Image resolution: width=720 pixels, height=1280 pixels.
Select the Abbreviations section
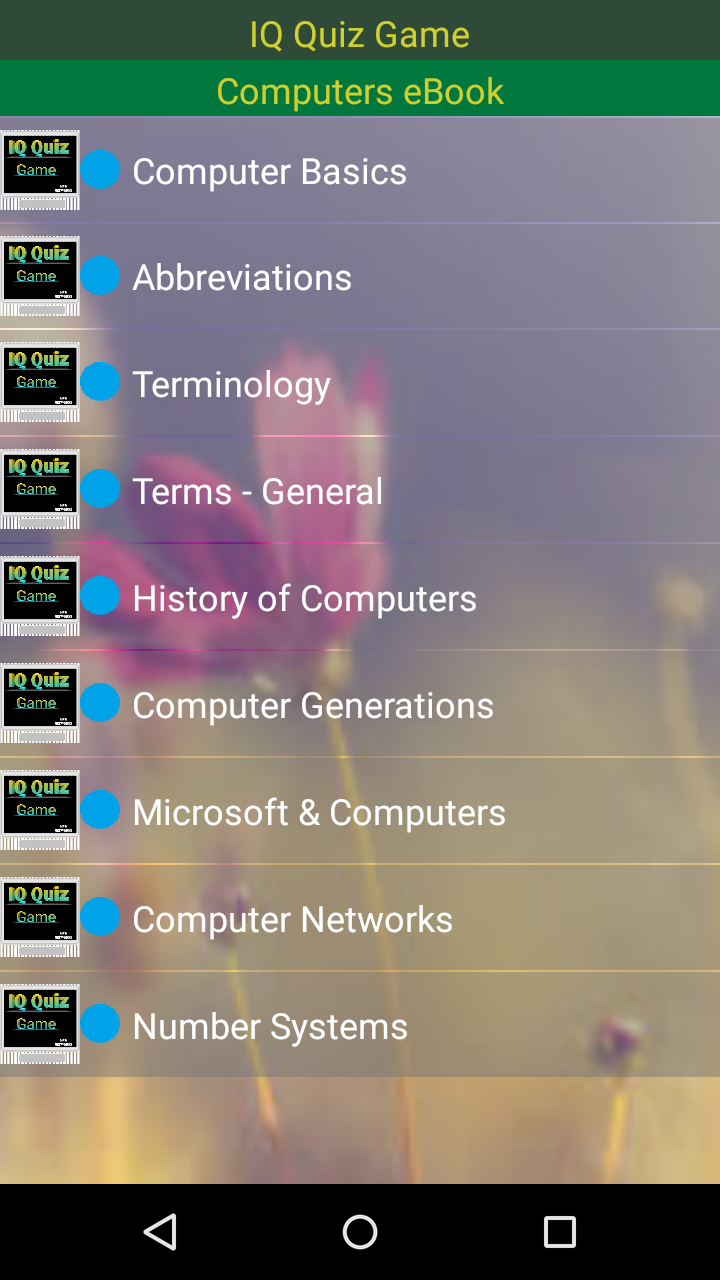click(x=242, y=277)
